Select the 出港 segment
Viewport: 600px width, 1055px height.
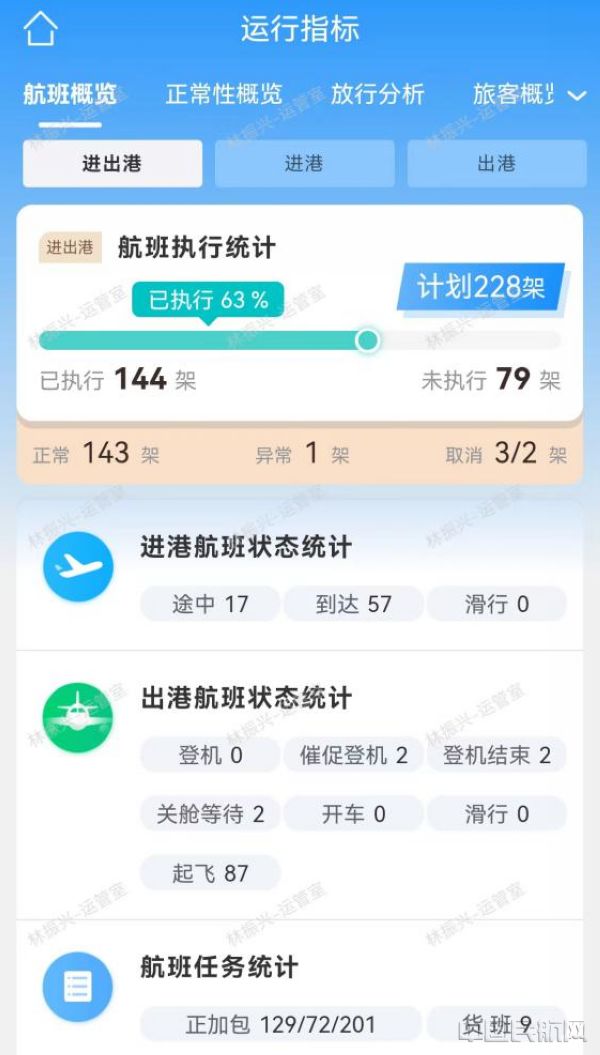pos(496,164)
